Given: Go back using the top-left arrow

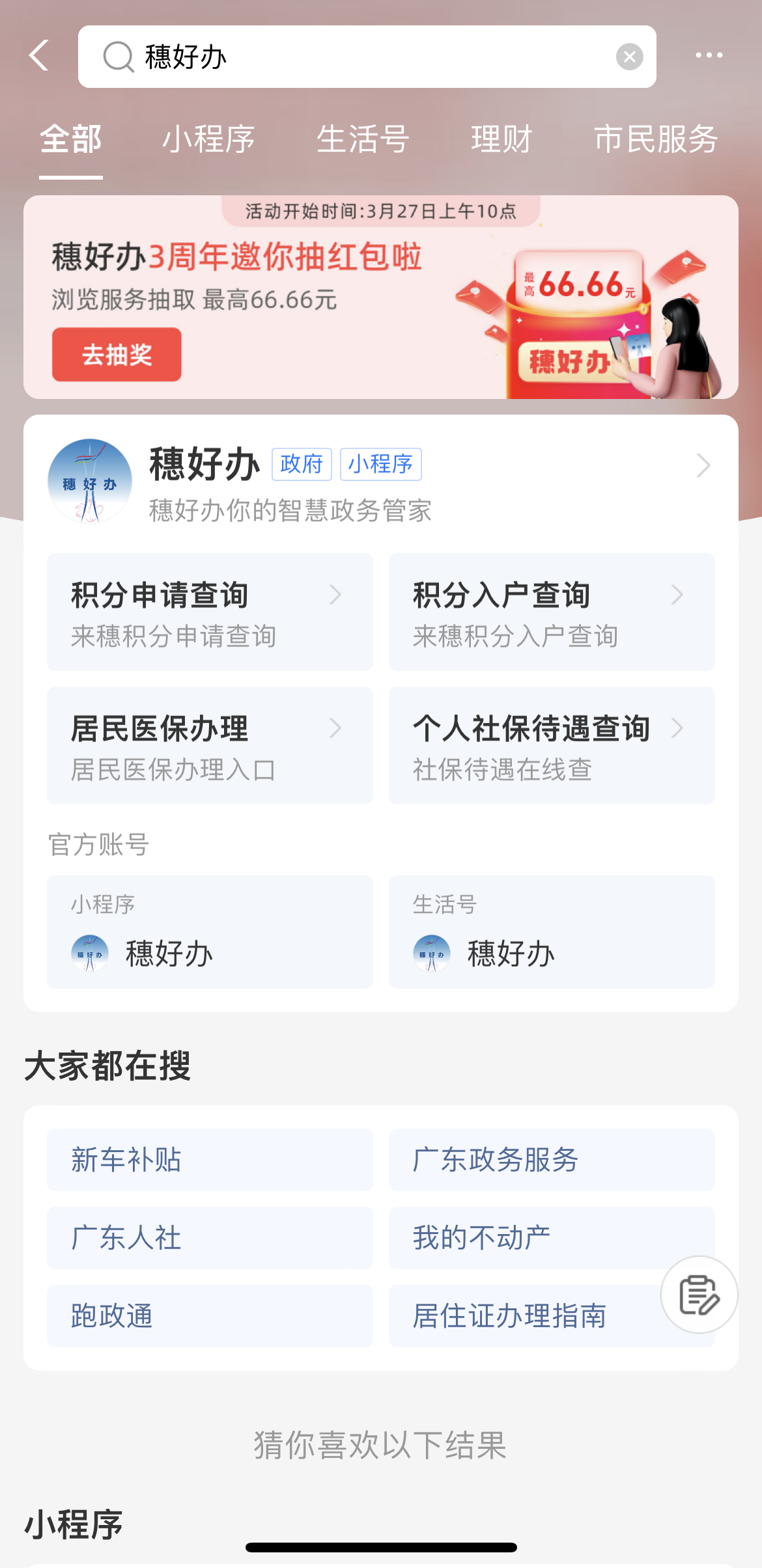Looking at the screenshot, I should [x=39, y=56].
